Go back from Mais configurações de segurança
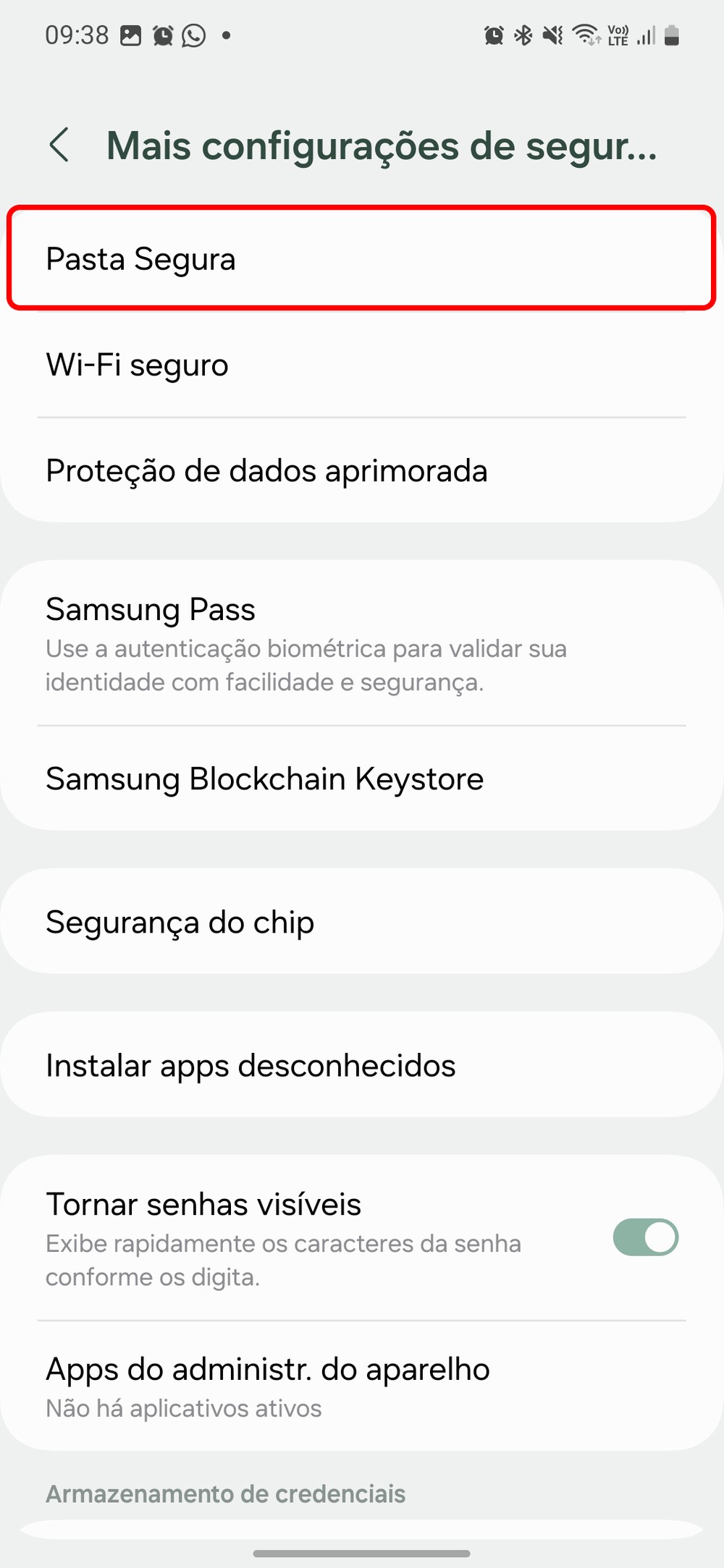Screen dimensions: 724x1568 60,145
